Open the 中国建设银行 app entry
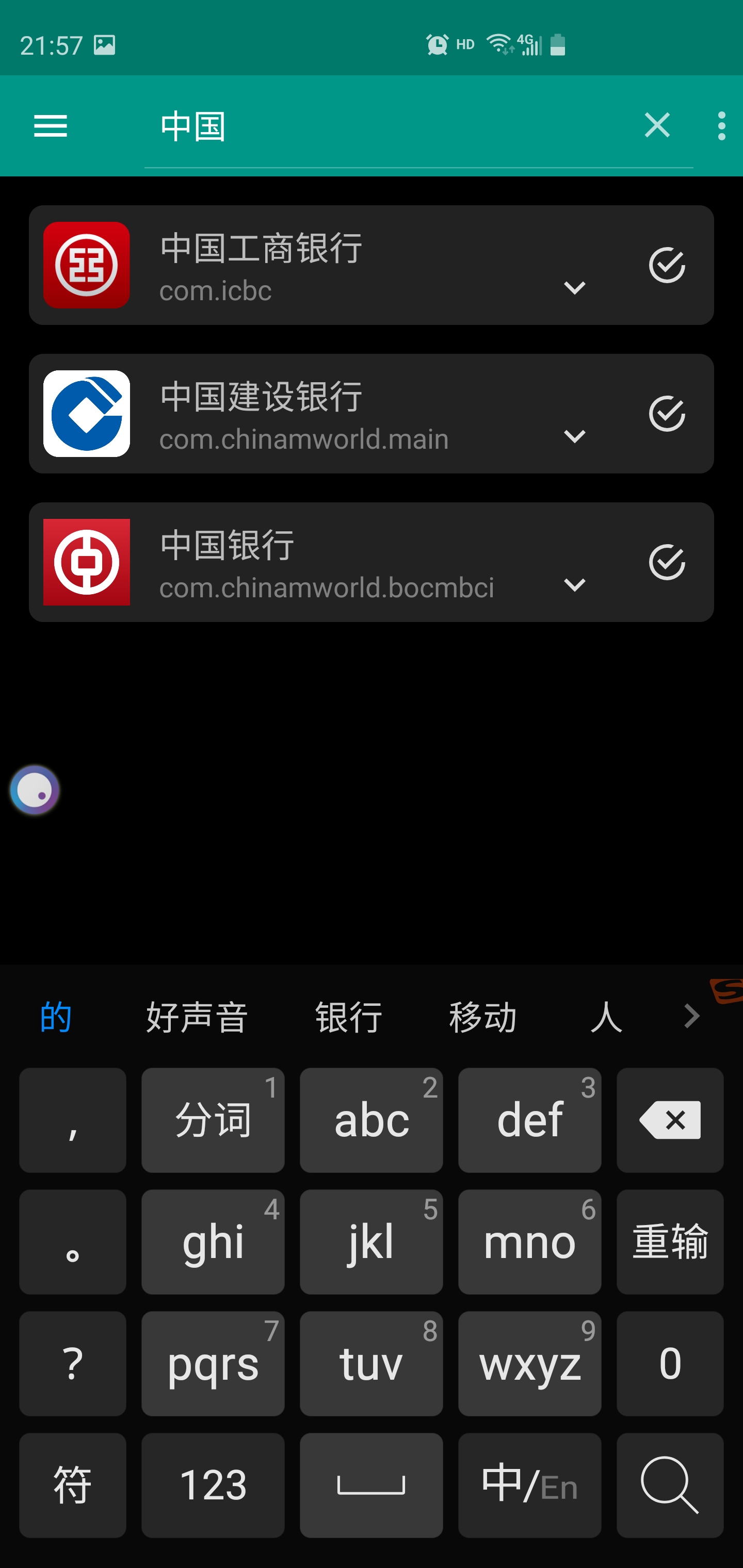The image size is (743, 1568). pyautogui.click(x=304, y=413)
